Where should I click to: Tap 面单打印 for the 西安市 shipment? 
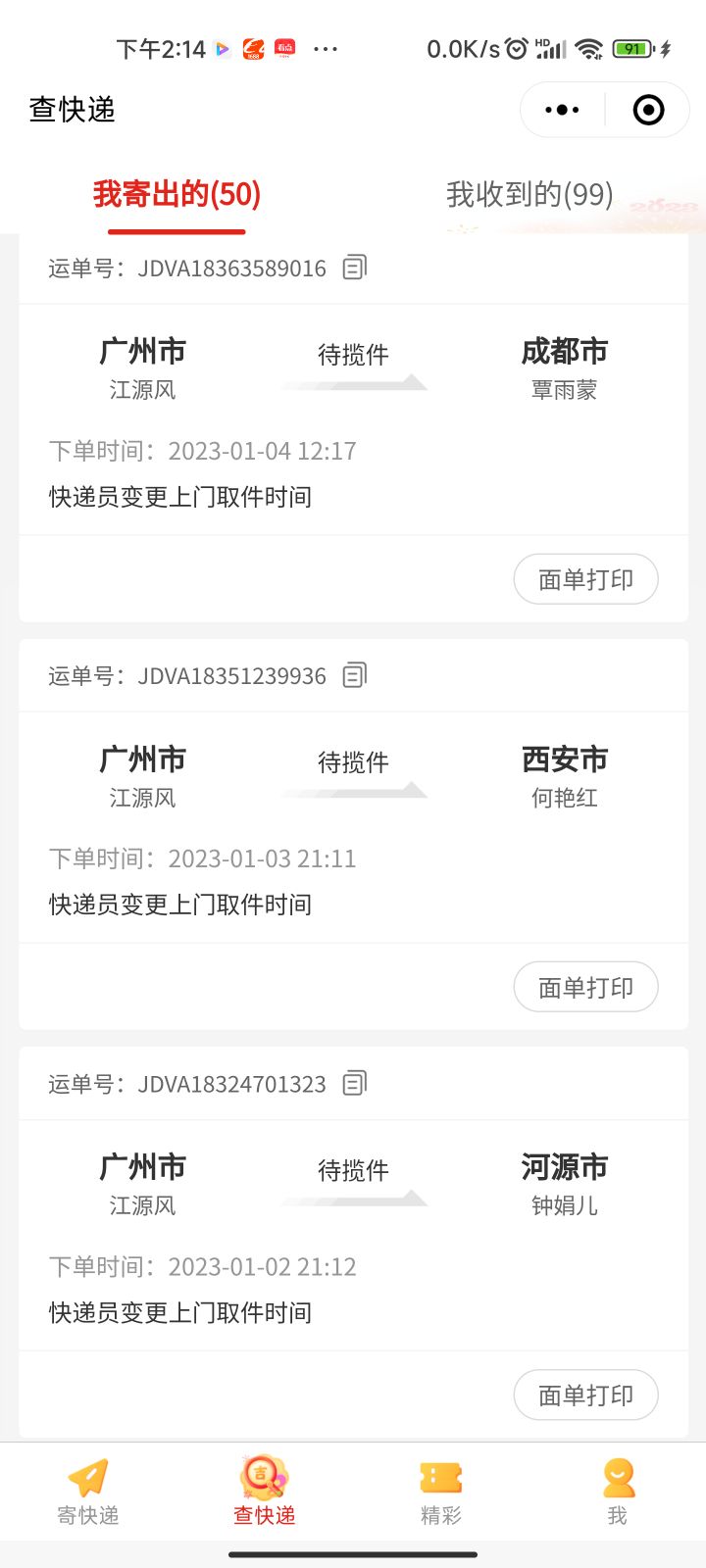[x=585, y=987]
